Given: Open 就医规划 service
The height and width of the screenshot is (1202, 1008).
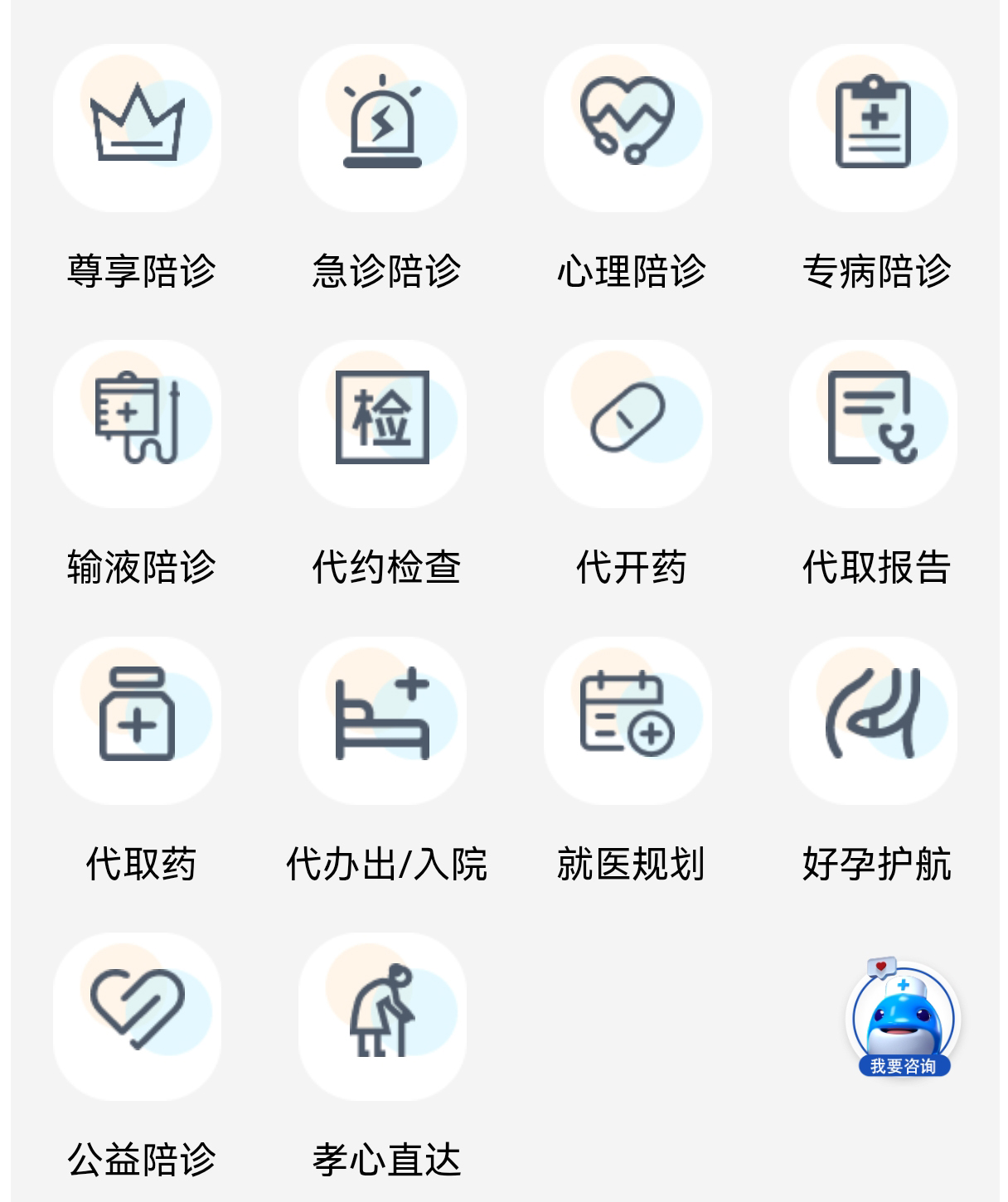Looking at the screenshot, I should point(628,720).
